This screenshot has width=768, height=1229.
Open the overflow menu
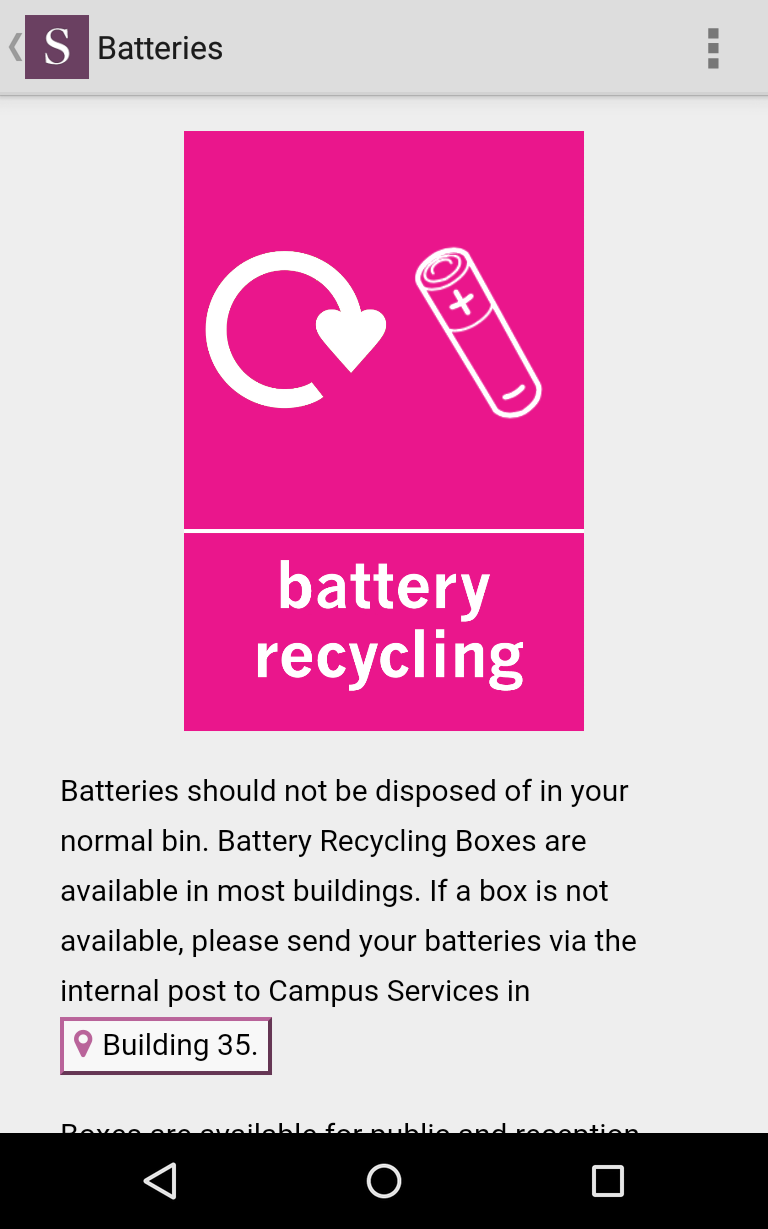click(x=712, y=48)
